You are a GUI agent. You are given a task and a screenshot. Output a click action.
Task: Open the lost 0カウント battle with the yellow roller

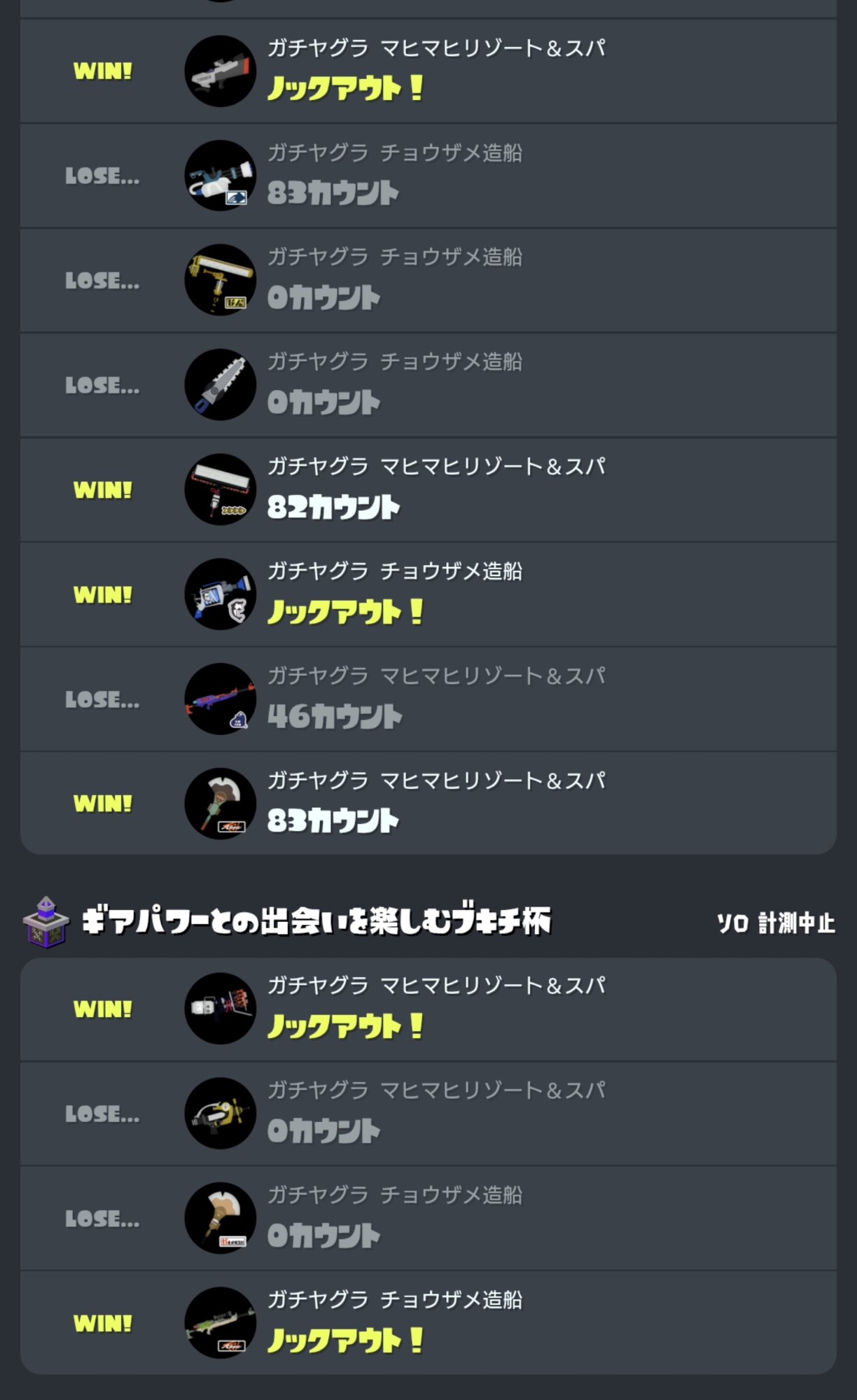[x=428, y=280]
